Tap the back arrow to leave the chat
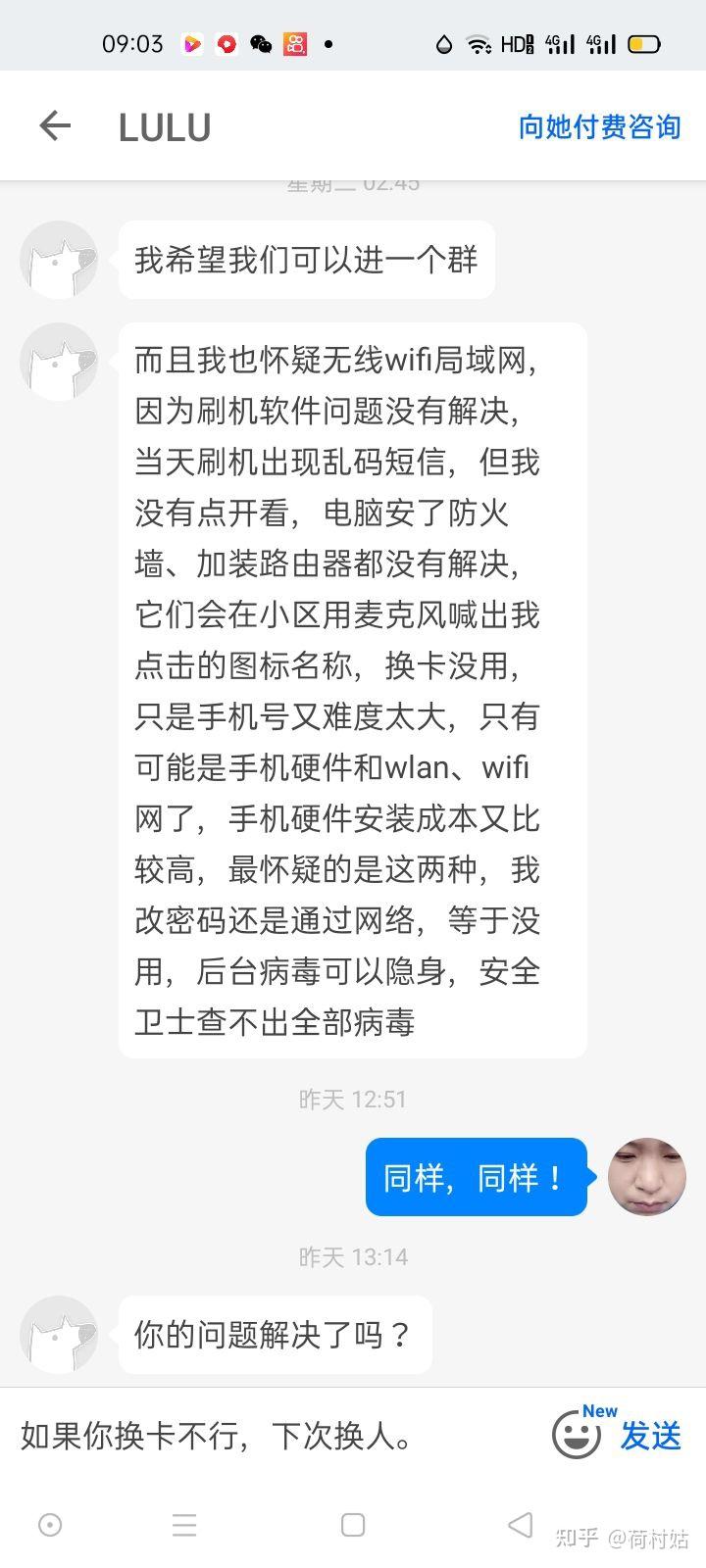 tap(56, 125)
